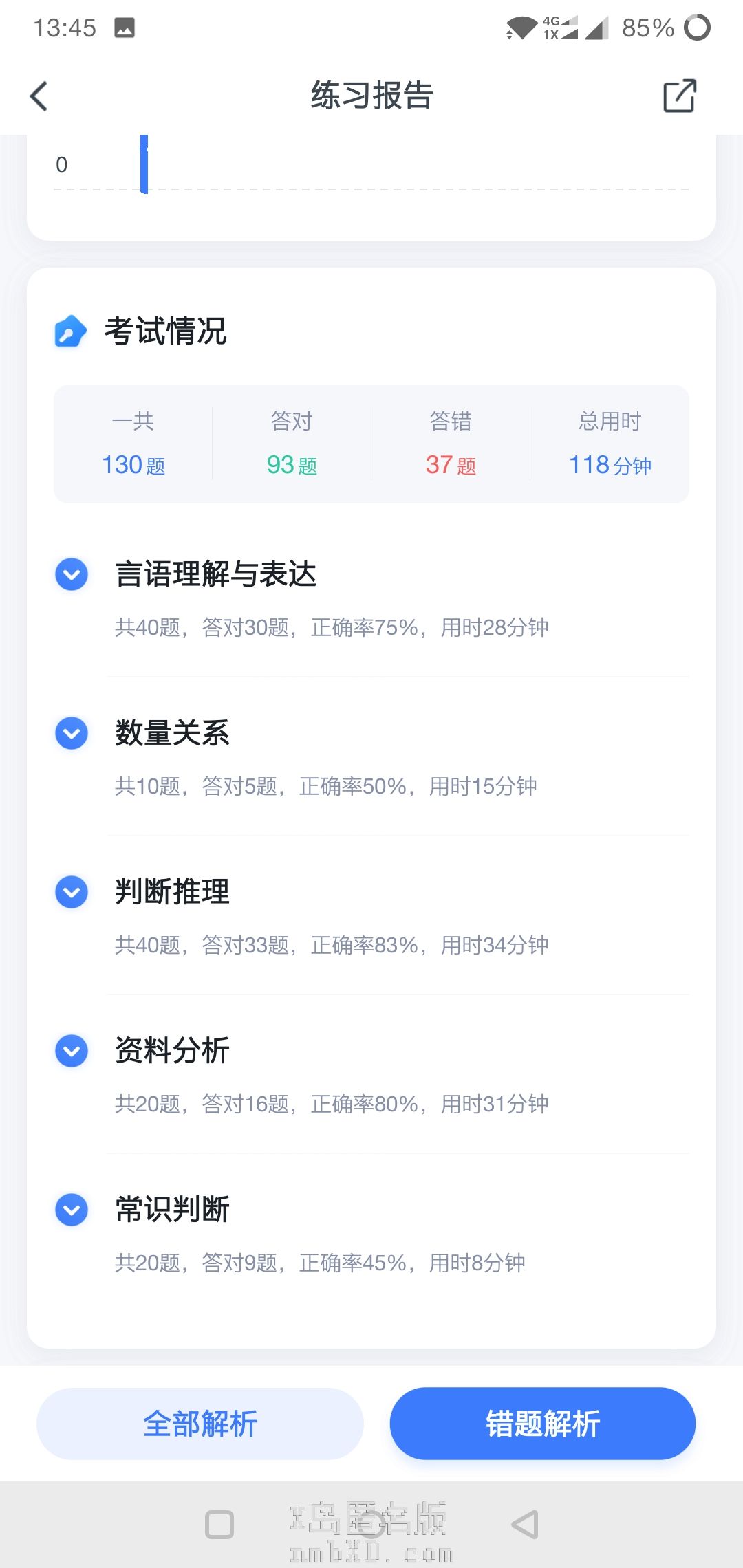Go back from the 练习报告 page
This screenshot has height=1568, width=743.
pos(39,96)
